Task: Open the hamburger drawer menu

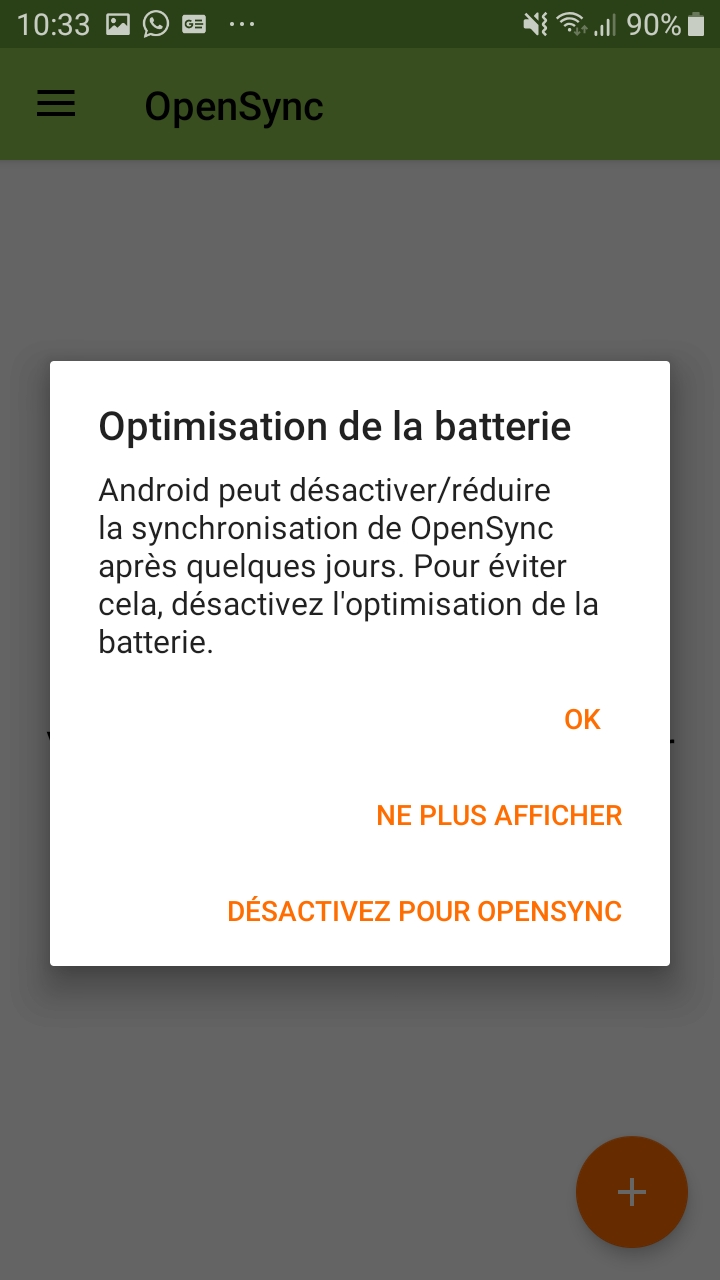Action: tap(56, 104)
